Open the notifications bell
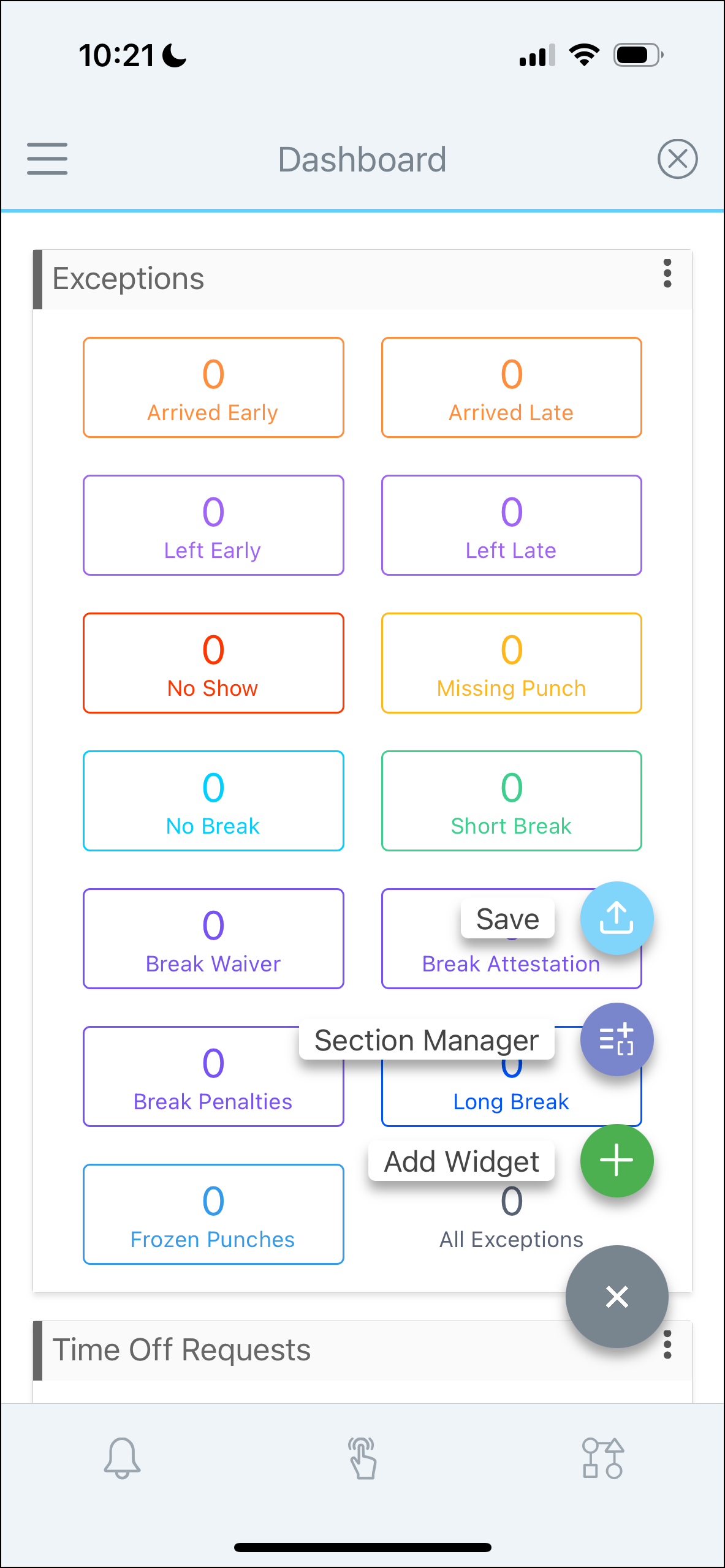 122,1458
